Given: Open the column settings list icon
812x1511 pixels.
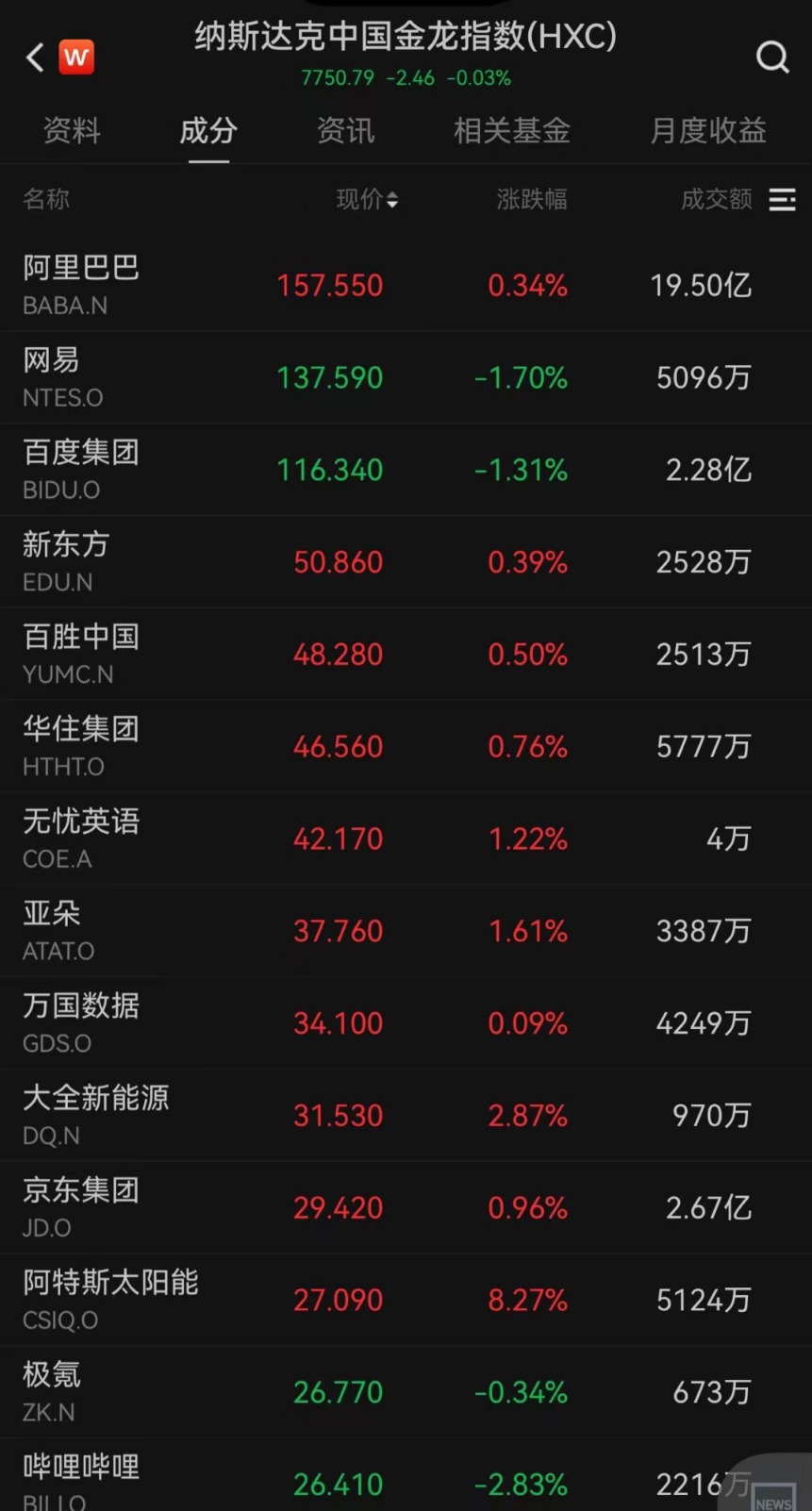Looking at the screenshot, I should click(x=782, y=199).
